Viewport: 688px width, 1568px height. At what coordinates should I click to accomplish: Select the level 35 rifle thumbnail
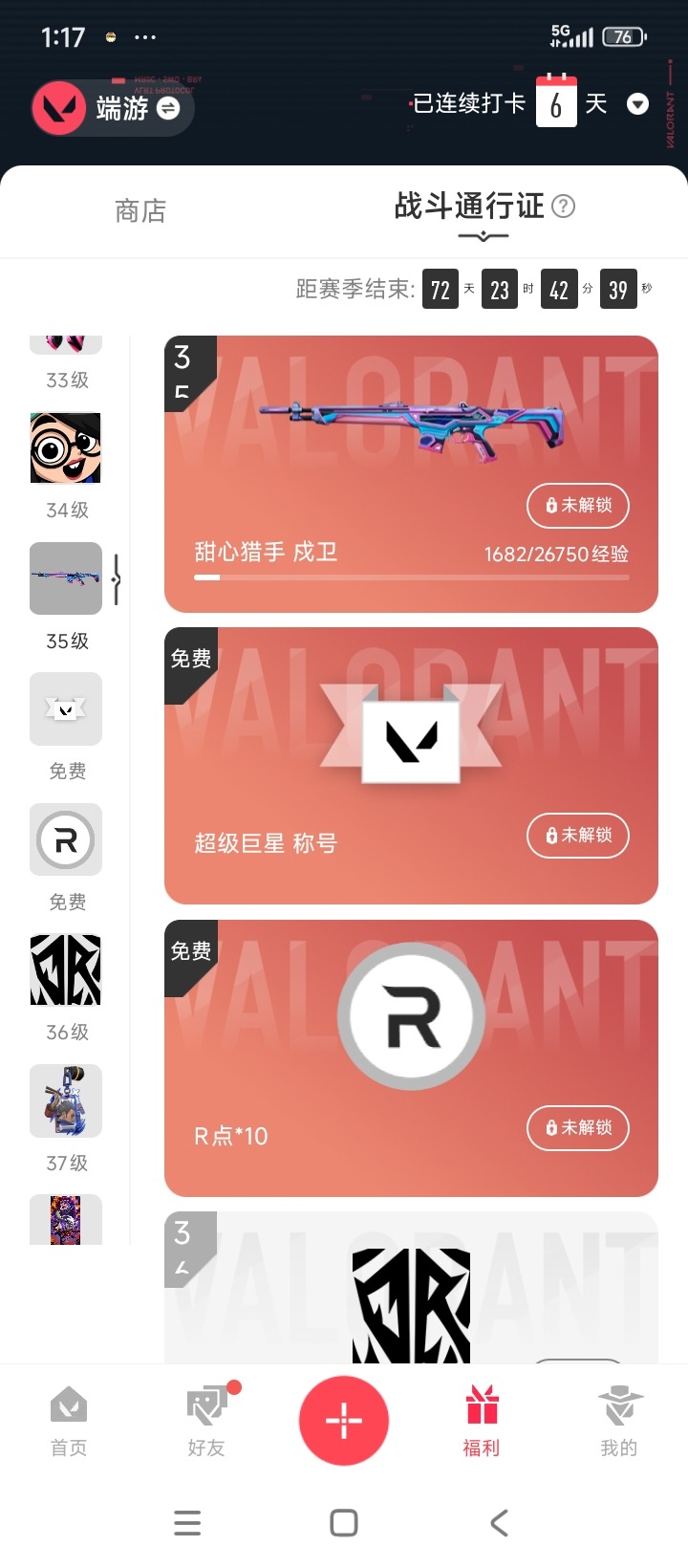[x=66, y=578]
